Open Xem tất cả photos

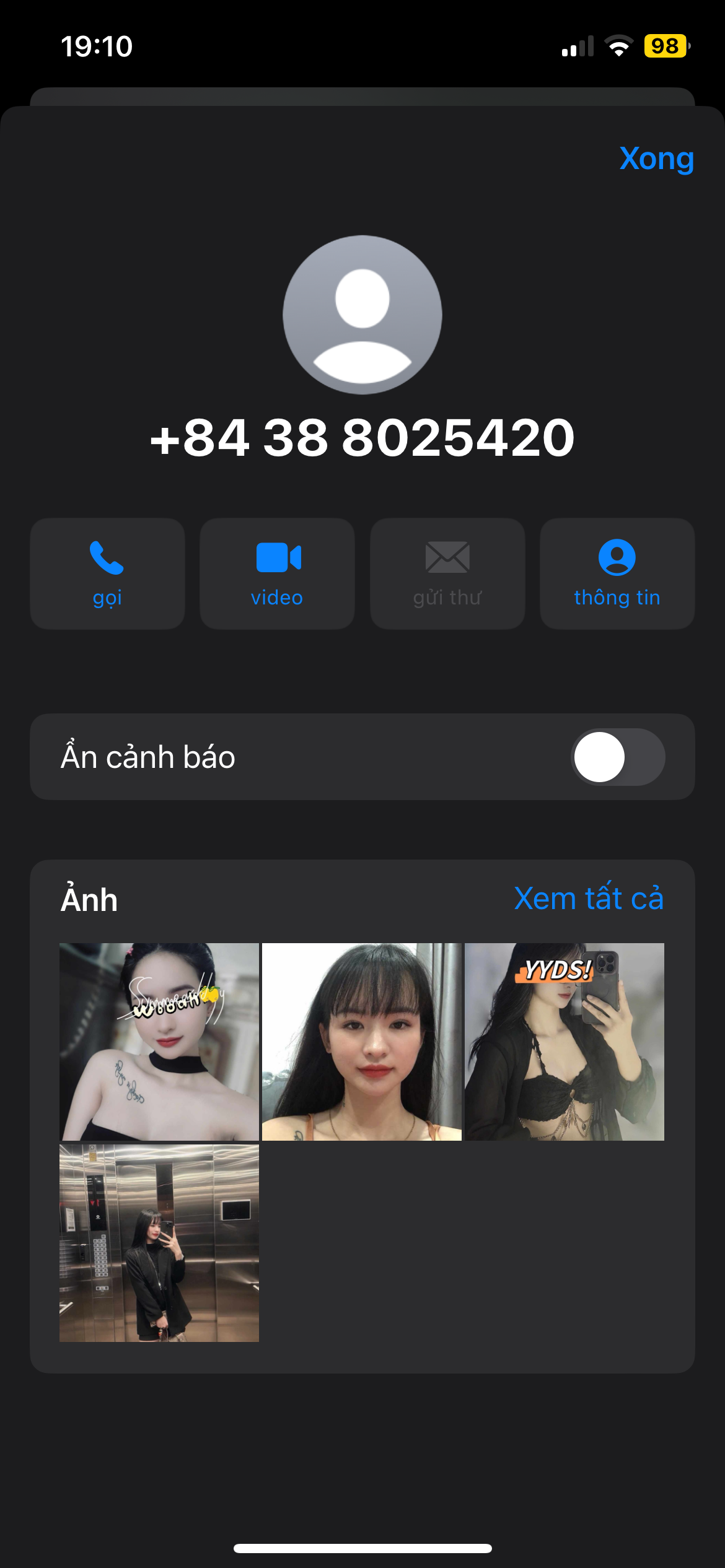pyautogui.click(x=588, y=898)
